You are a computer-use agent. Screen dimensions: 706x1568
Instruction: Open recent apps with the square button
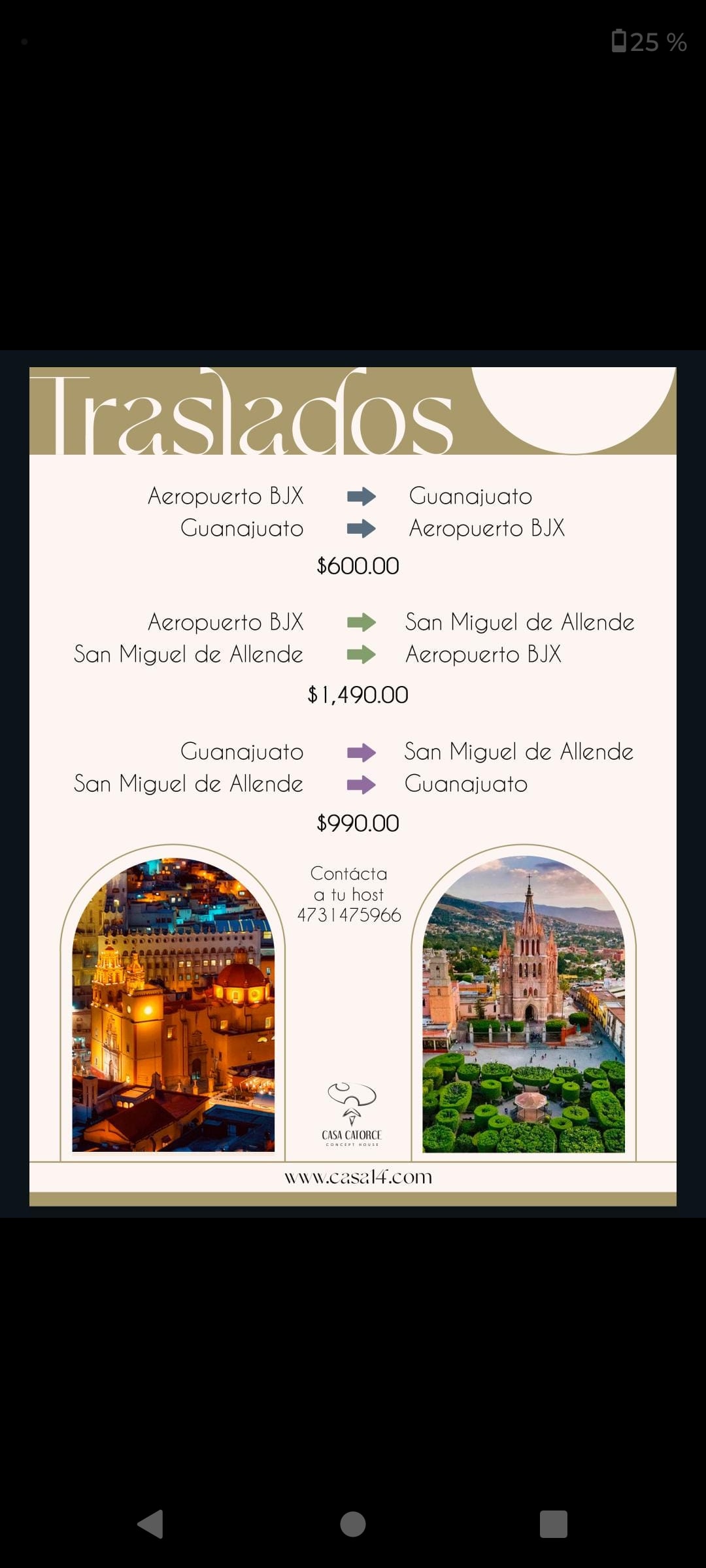553,1524
